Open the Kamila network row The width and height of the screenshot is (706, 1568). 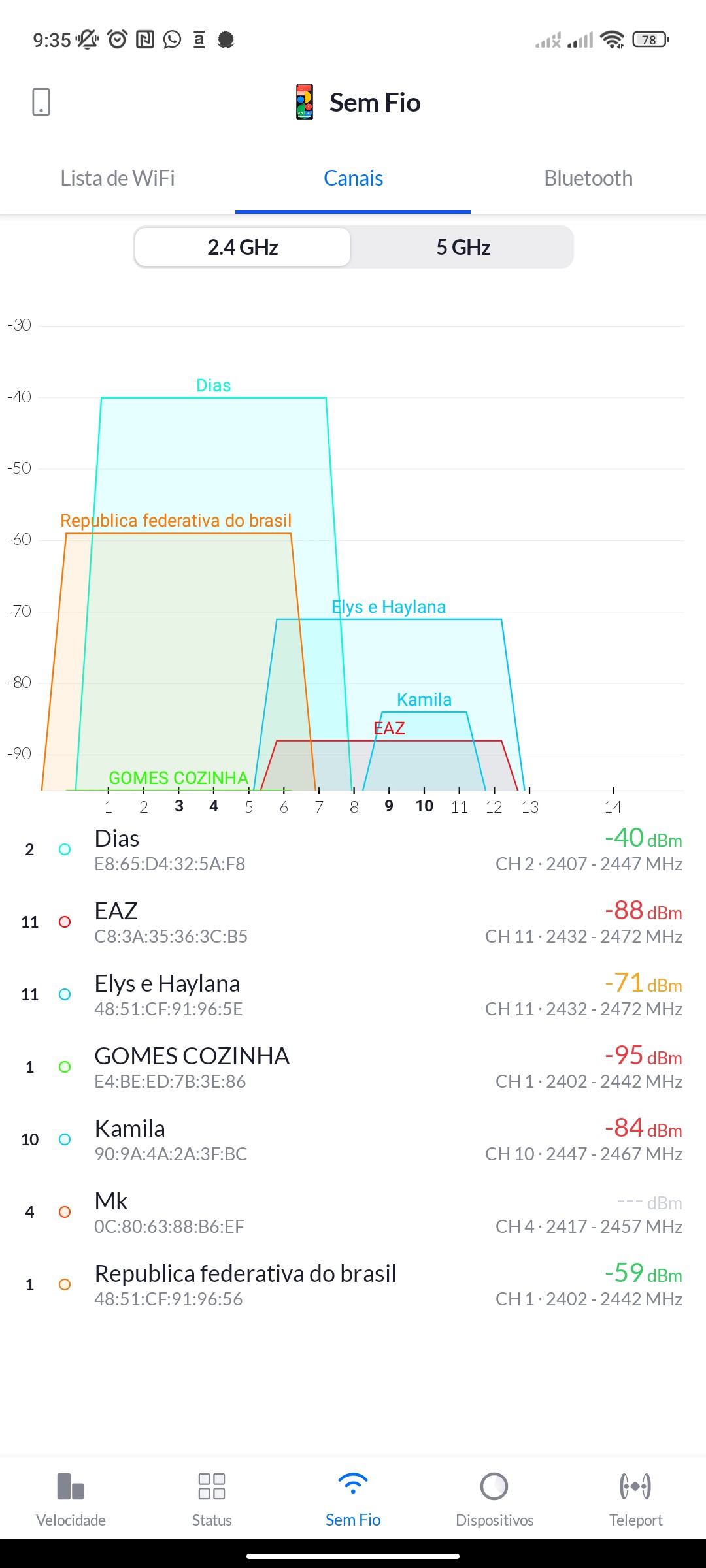353,1140
